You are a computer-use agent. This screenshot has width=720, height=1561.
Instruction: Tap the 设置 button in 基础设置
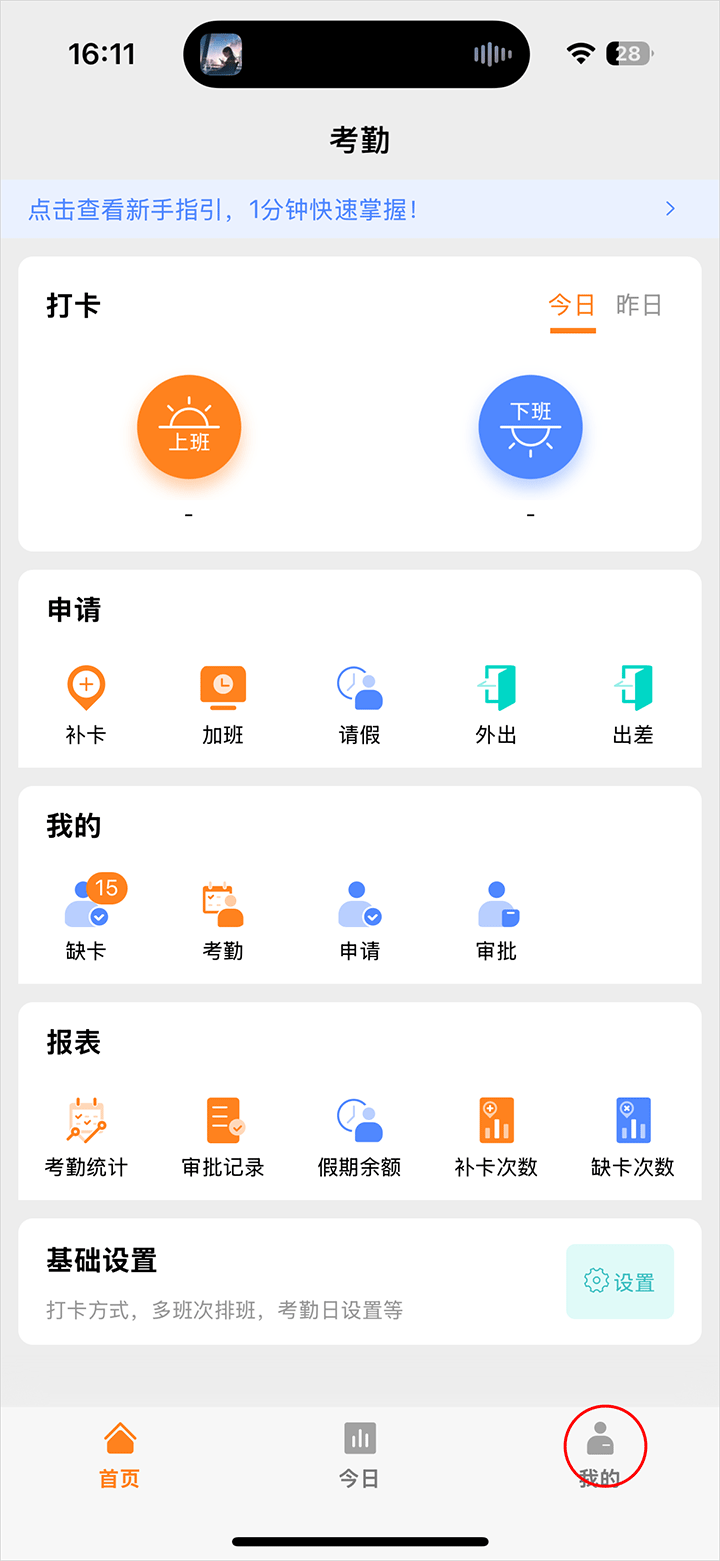click(x=620, y=1282)
